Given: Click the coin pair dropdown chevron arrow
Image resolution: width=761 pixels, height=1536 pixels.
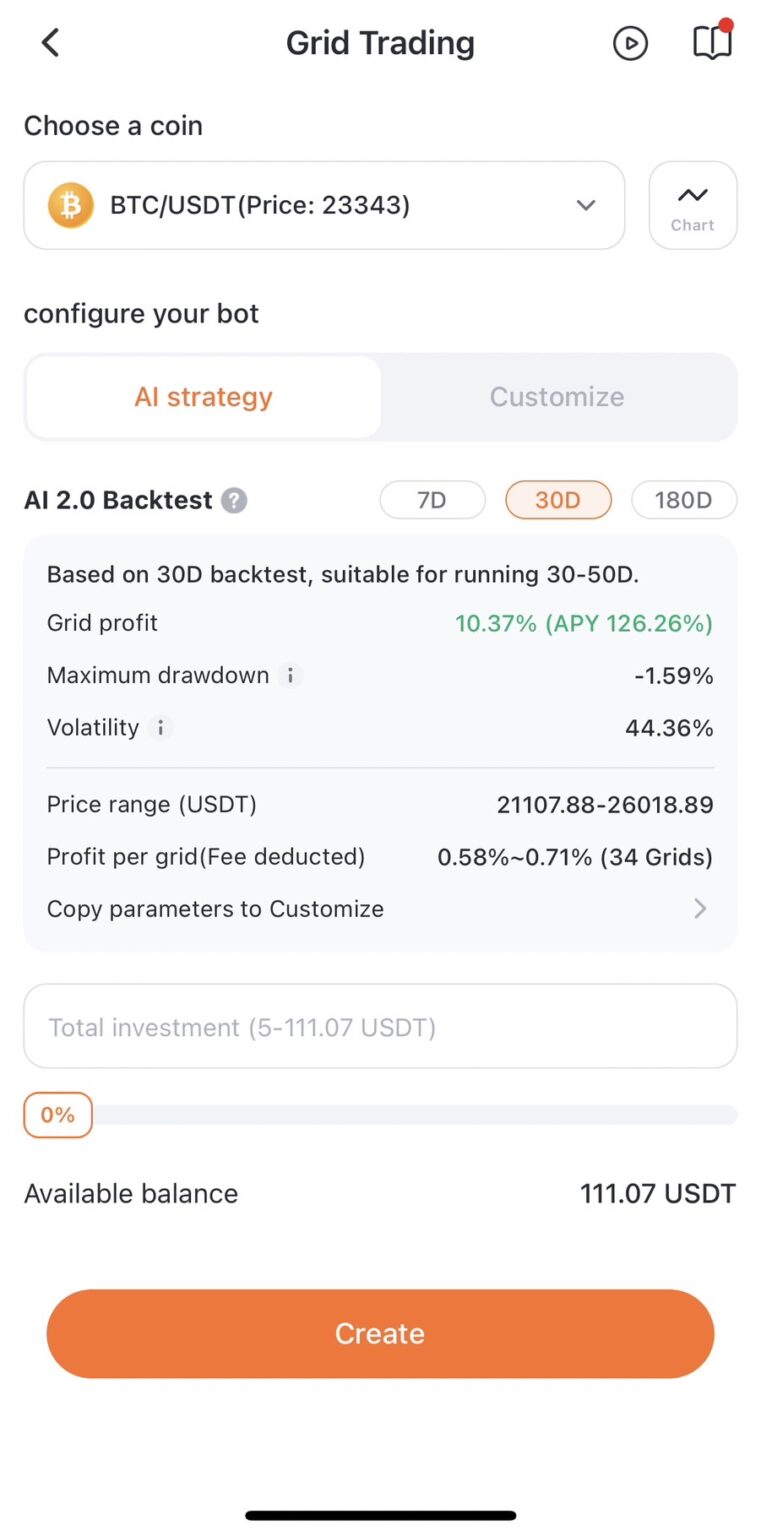Looking at the screenshot, I should pyautogui.click(x=586, y=204).
